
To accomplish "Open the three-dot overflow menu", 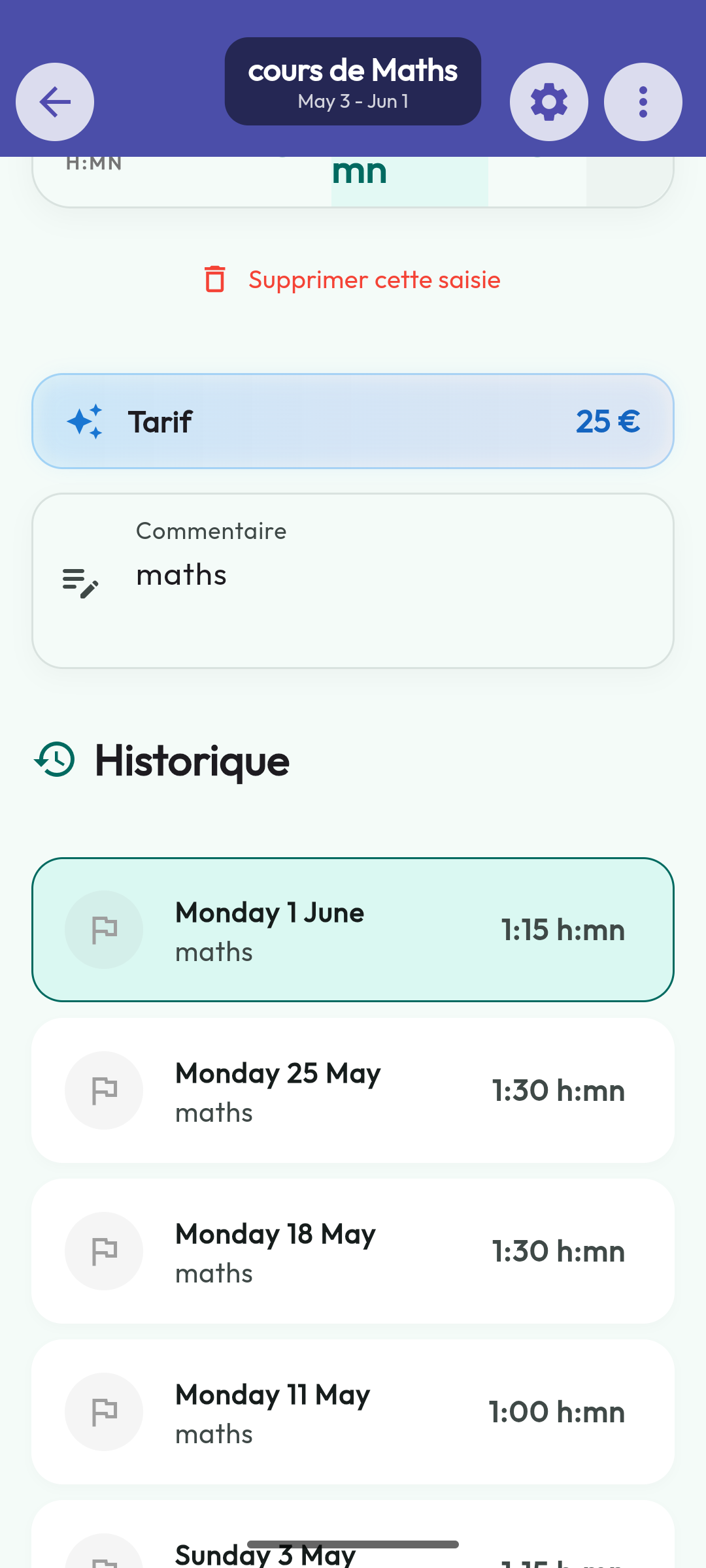I will click(x=643, y=102).
